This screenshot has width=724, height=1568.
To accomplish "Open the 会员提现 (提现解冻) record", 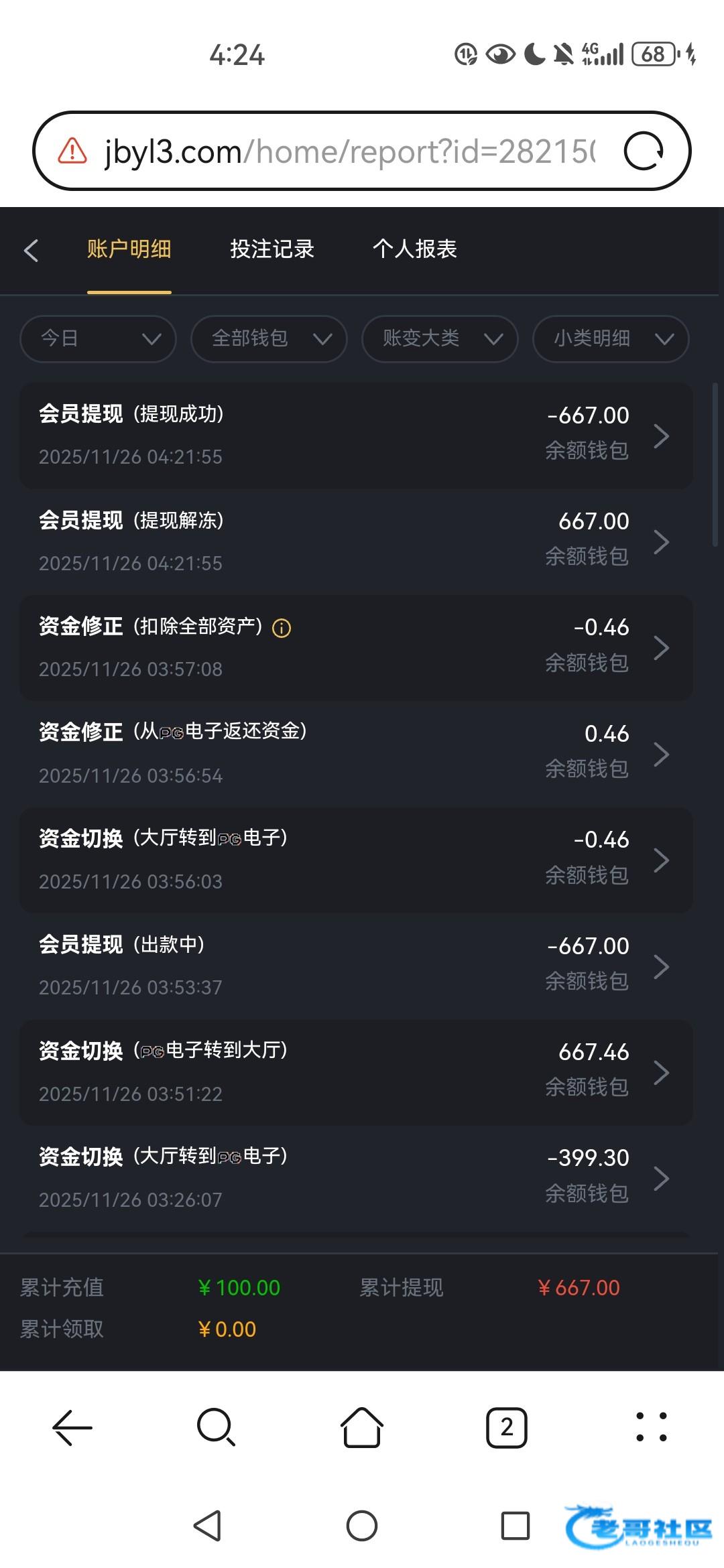I will click(x=356, y=541).
